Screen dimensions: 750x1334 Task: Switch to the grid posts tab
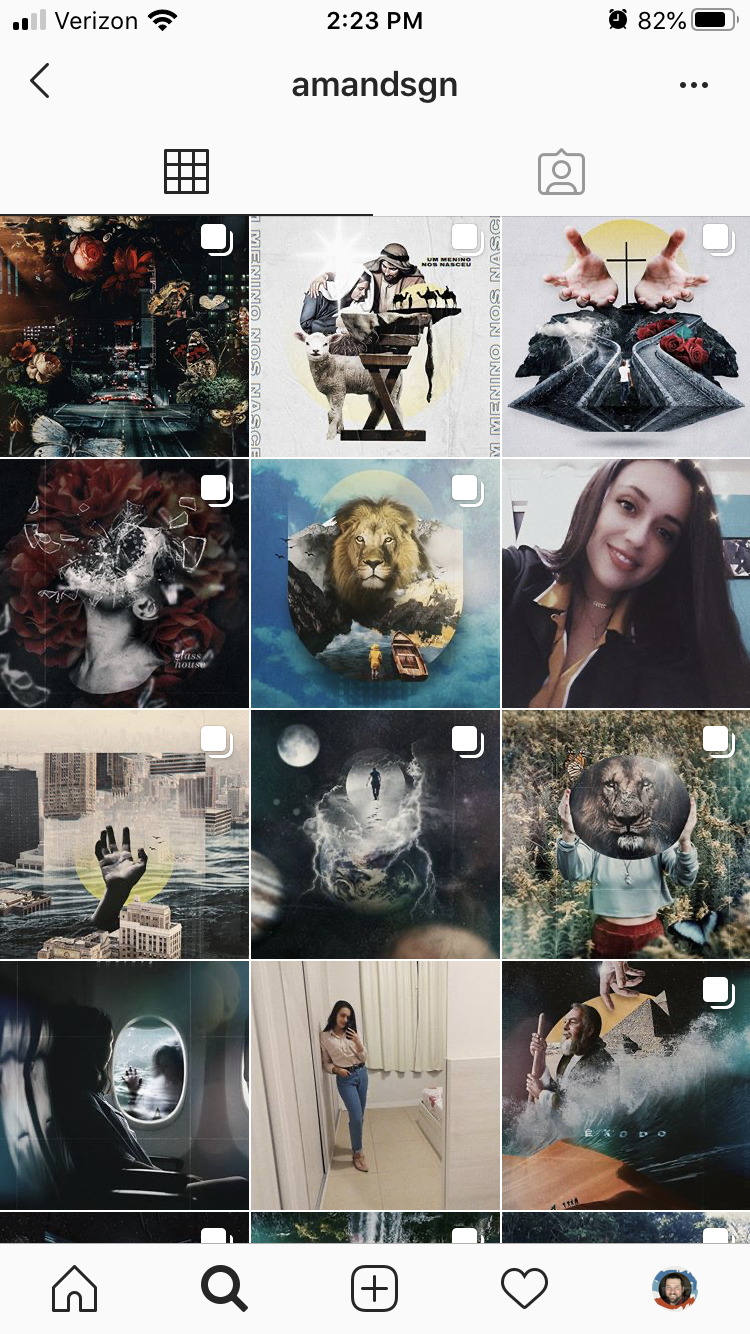pyautogui.click(x=186, y=172)
